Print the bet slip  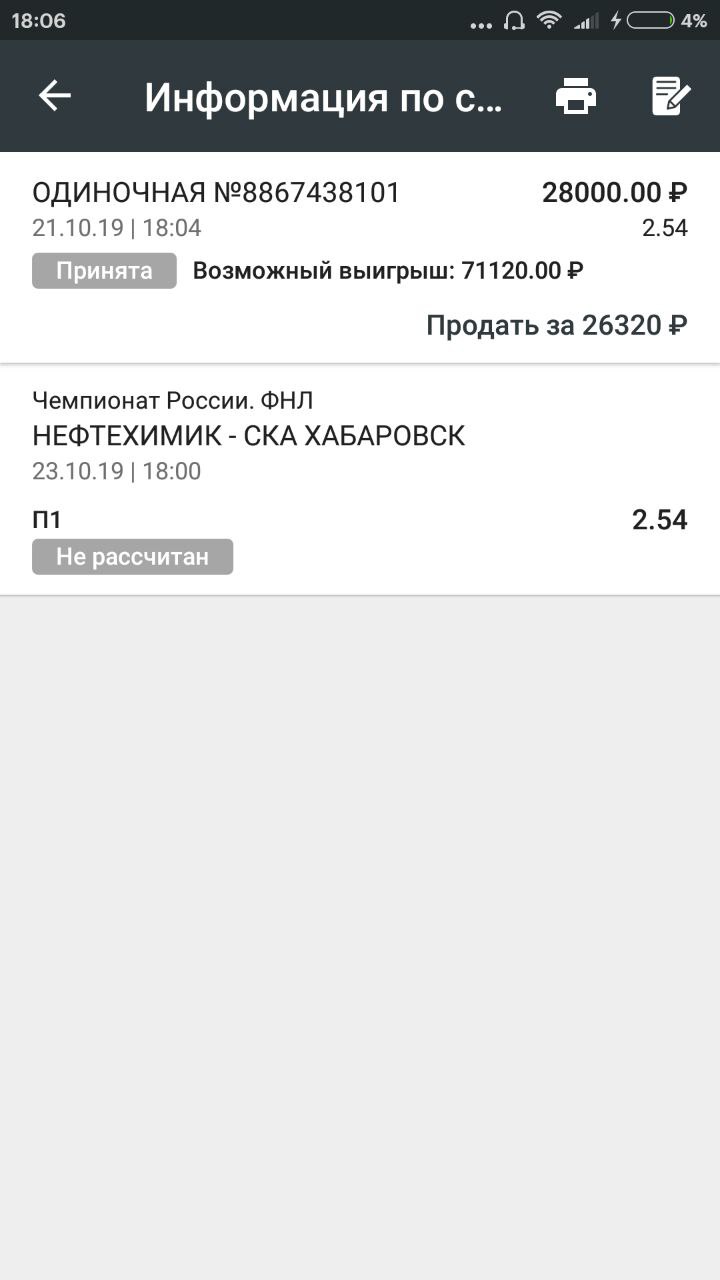point(576,96)
